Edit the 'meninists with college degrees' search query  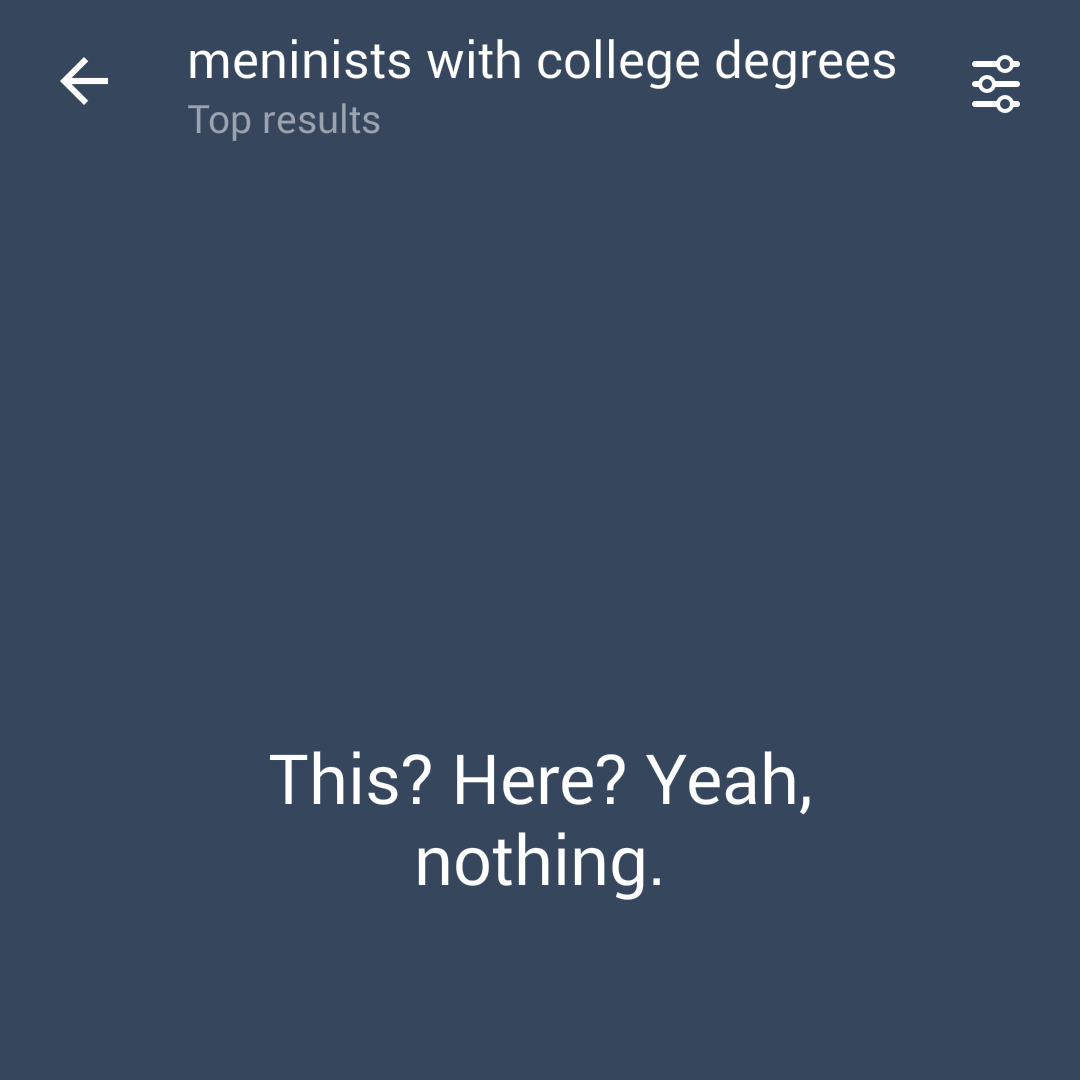541,62
